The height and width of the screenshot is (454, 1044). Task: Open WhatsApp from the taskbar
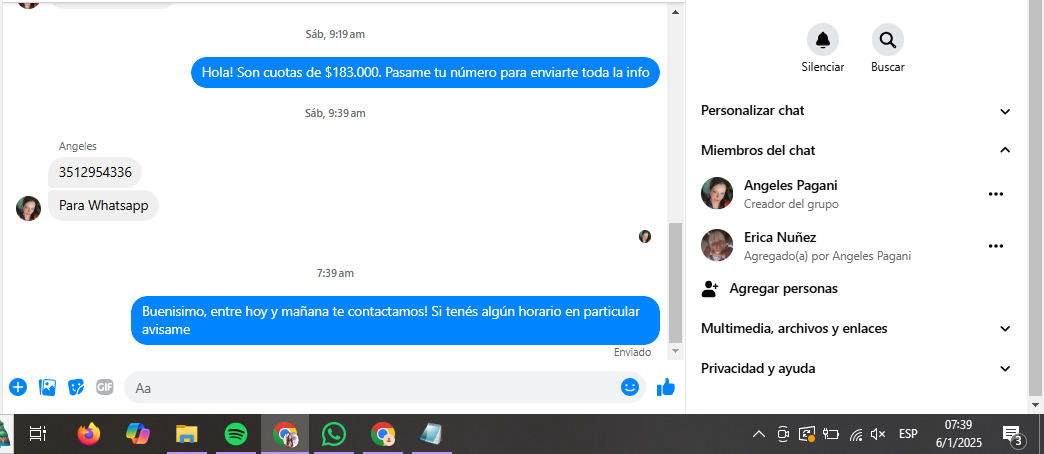coord(333,434)
